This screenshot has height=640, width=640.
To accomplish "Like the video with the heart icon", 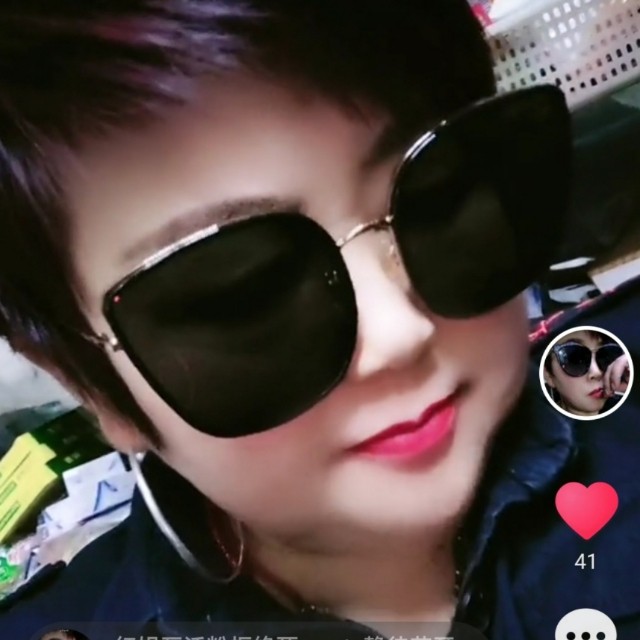I will (x=586, y=510).
